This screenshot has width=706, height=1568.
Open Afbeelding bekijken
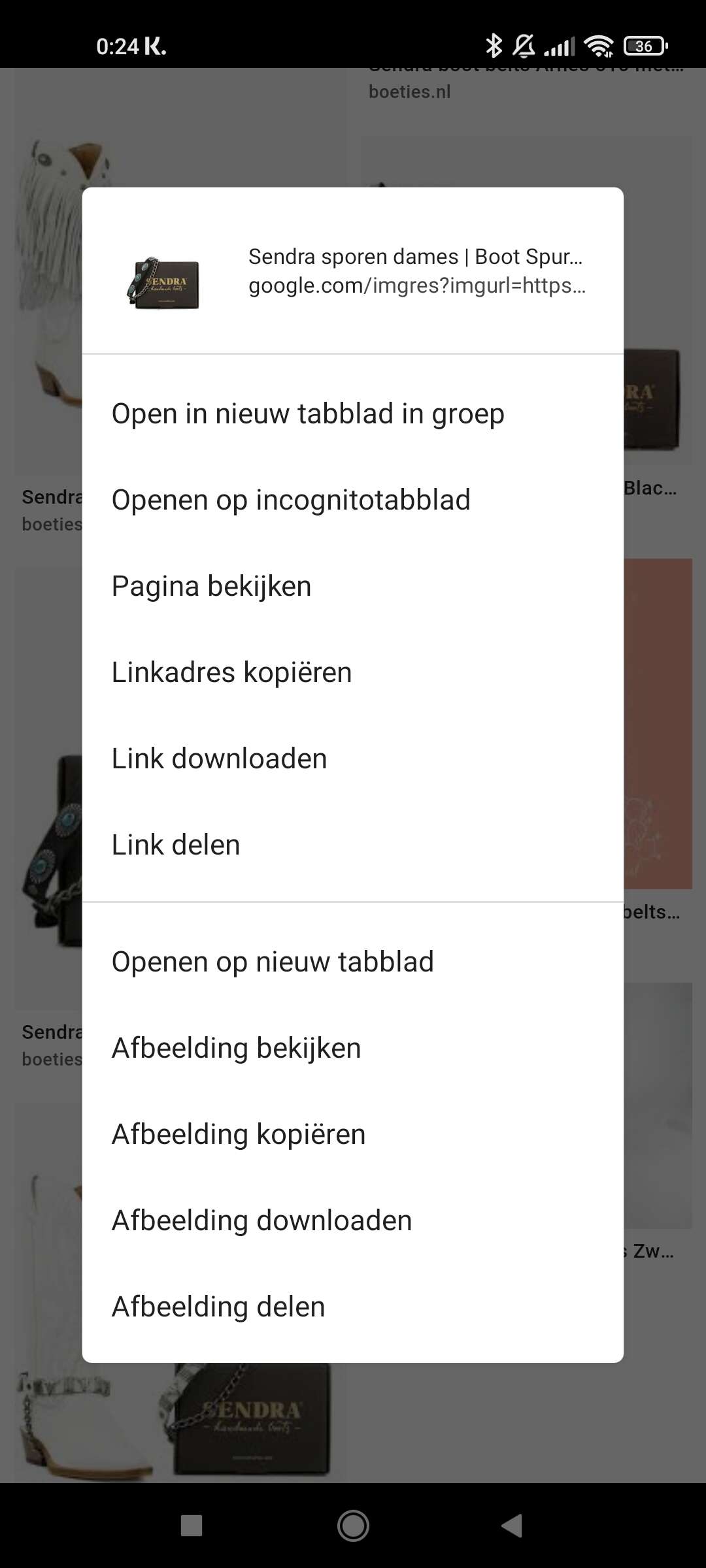[x=353, y=1048]
